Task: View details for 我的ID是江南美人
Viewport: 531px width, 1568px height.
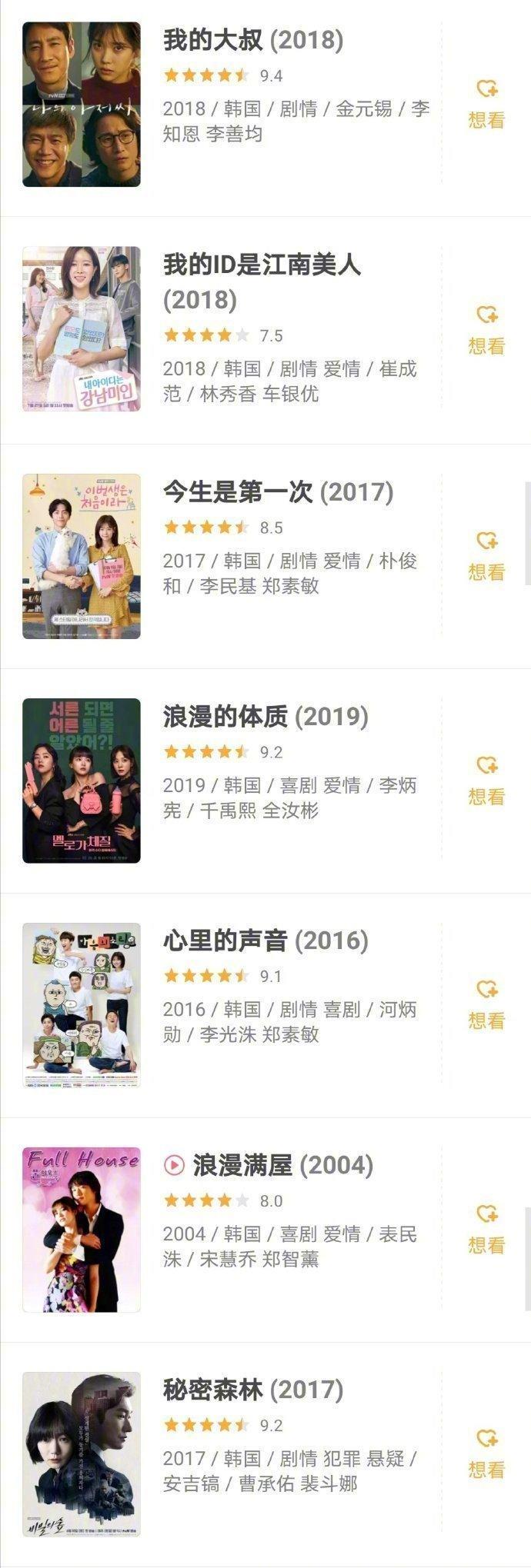Action: point(262,281)
